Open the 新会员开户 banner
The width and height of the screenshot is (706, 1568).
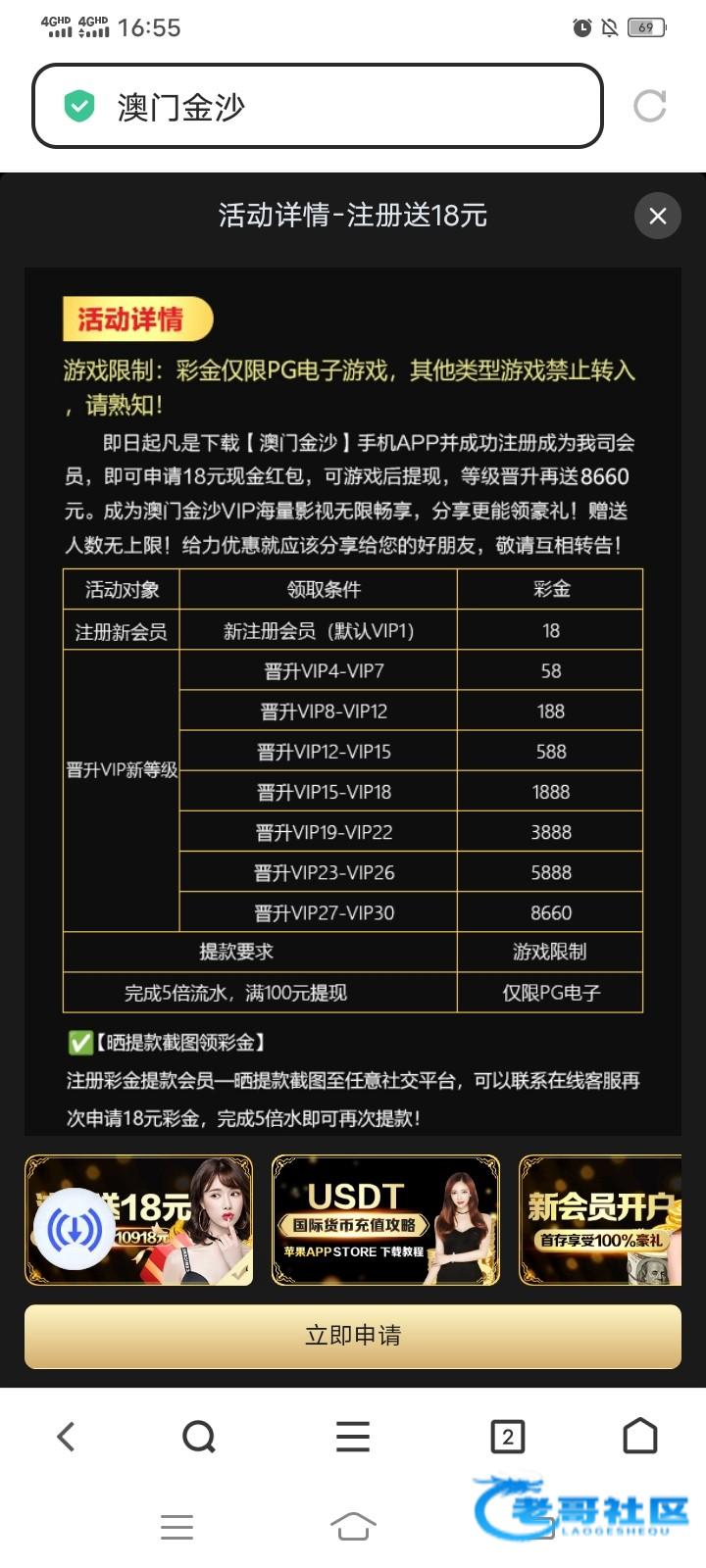coord(600,1220)
